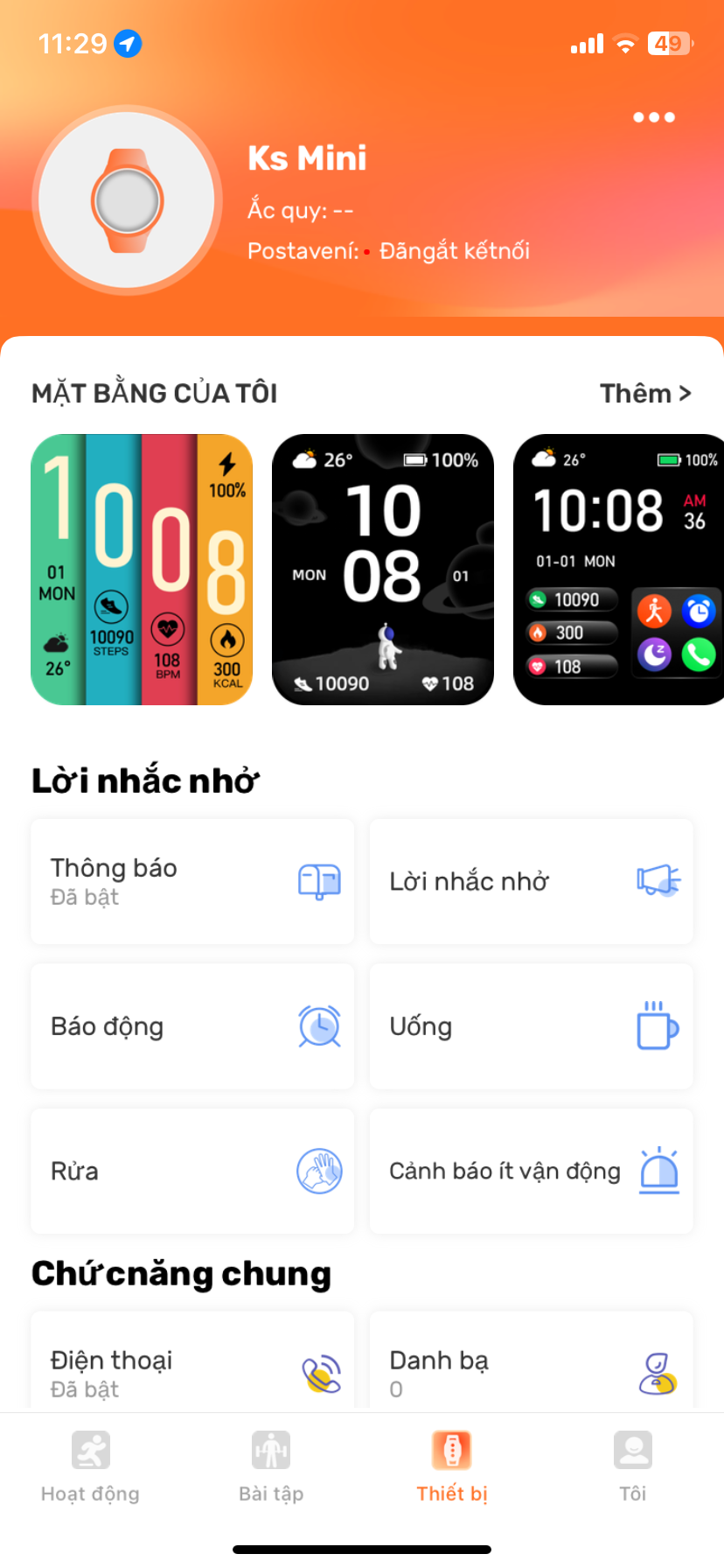The height and width of the screenshot is (1568, 724).
Task: Expand Thêm to see more watch faces
Action: click(646, 393)
